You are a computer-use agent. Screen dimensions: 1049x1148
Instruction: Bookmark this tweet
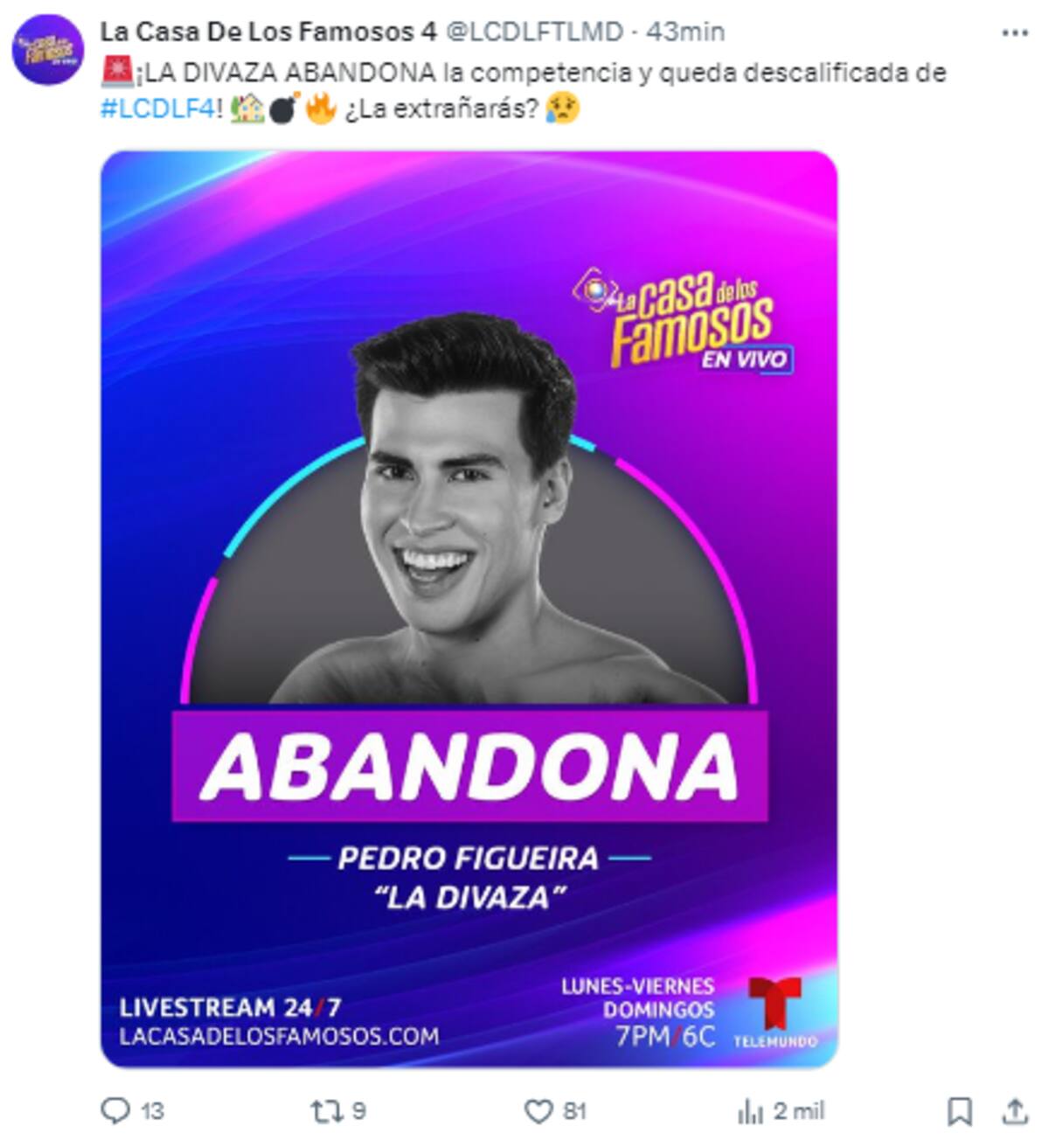(959, 1110)
